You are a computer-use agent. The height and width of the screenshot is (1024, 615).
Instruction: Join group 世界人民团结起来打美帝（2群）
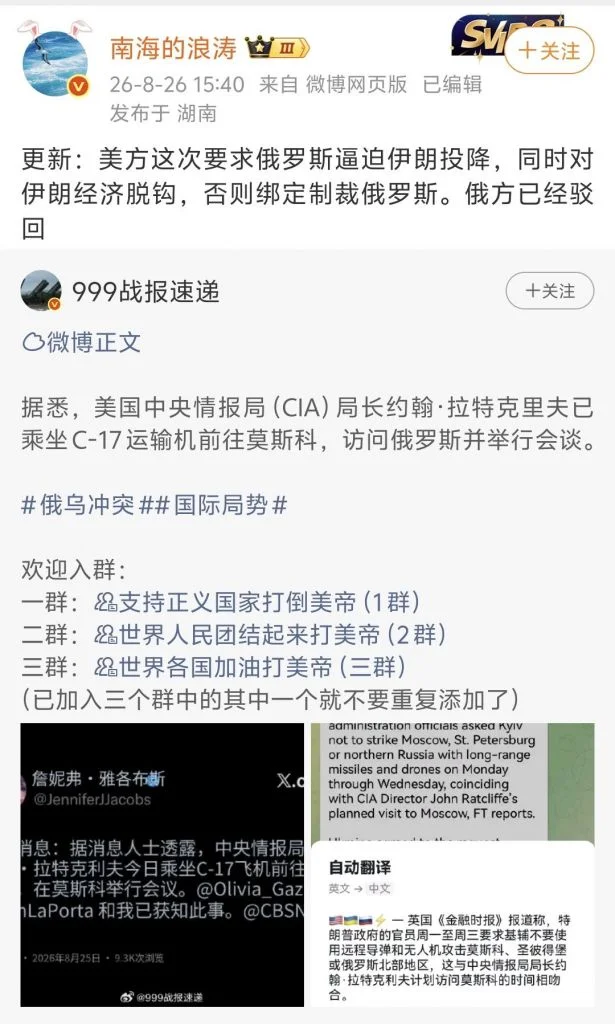point(270,634)
